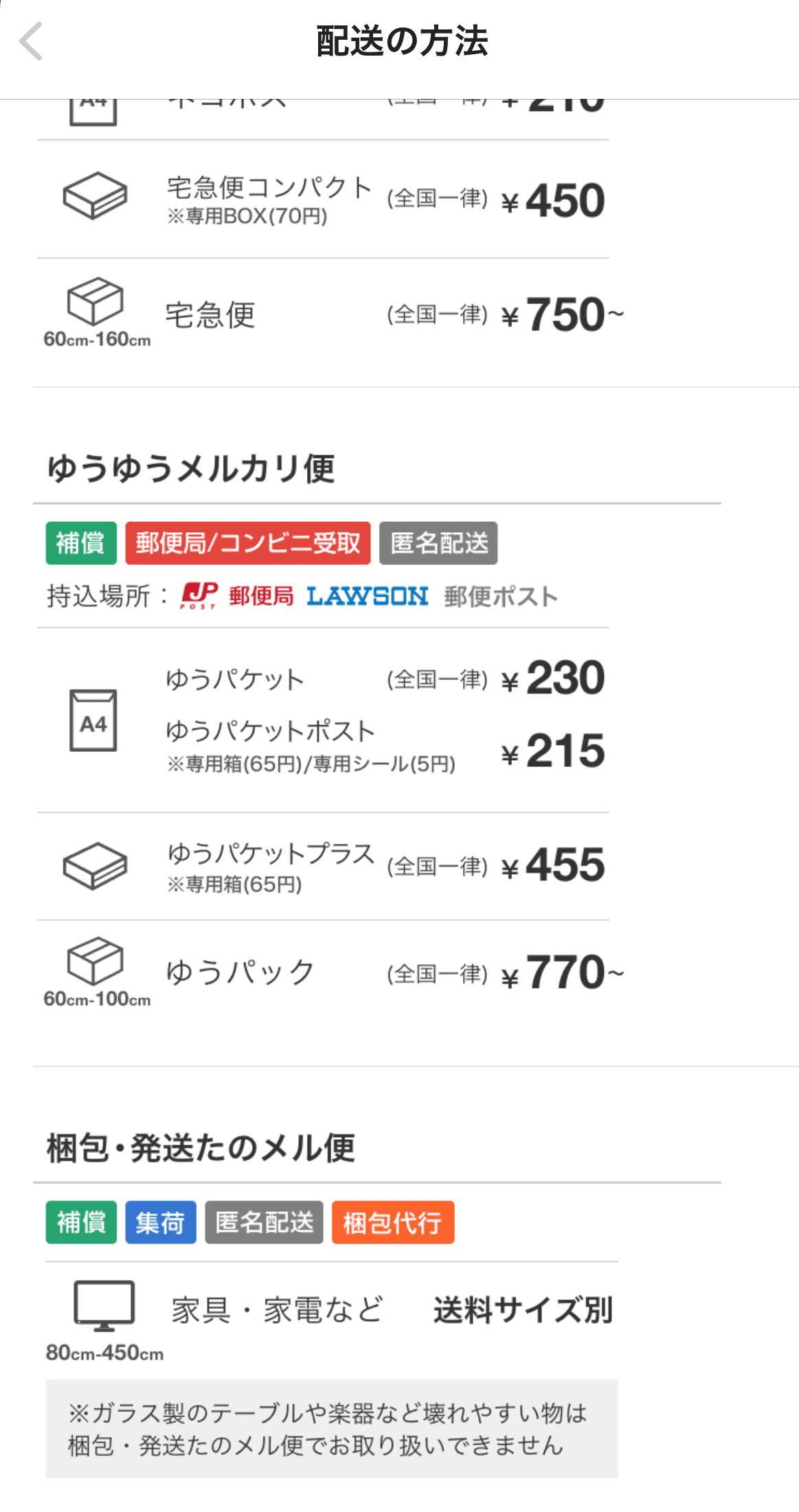The height and width of the screenshot is (1512, 799).
Task: Click the back arrow on 配送の方法 header
Action: coord(32,43)
